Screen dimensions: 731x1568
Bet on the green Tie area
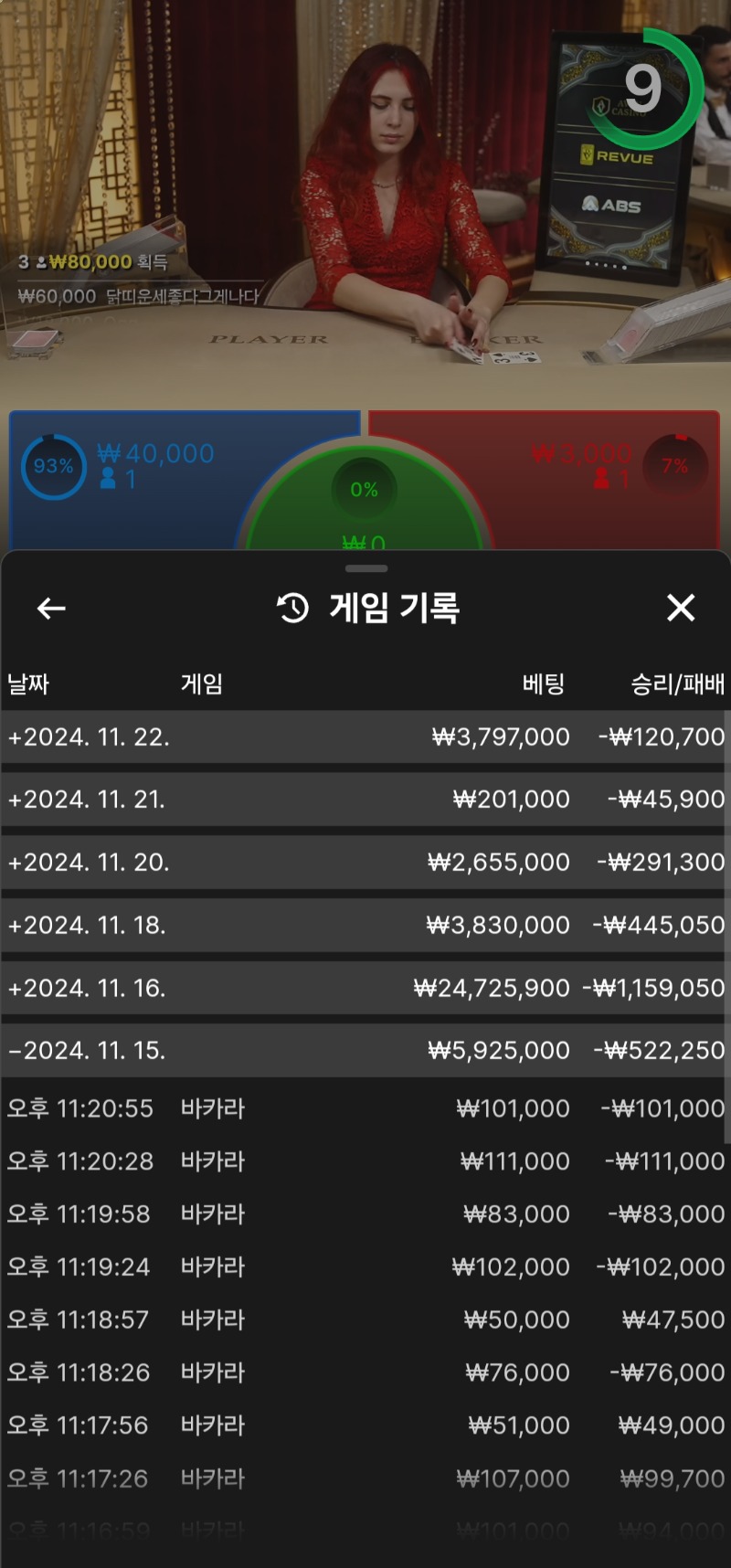point(365,512)
